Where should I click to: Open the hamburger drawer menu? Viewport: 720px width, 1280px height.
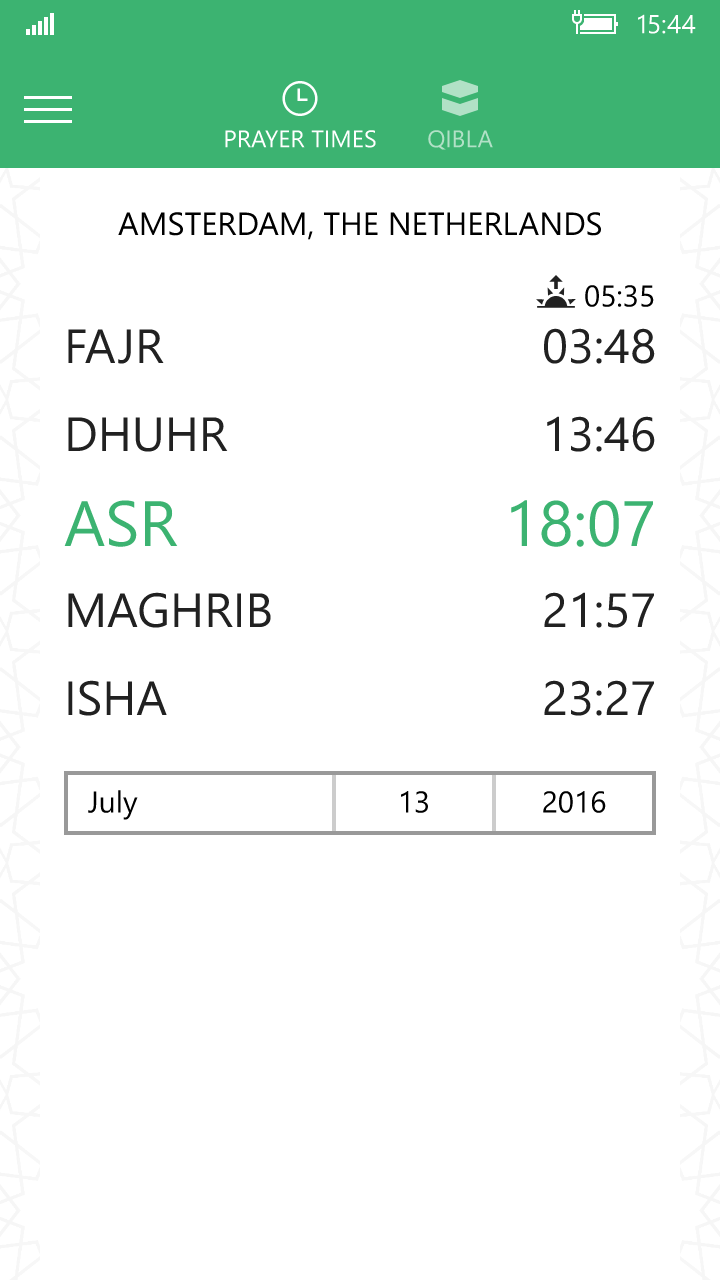[x=48, y=109]
